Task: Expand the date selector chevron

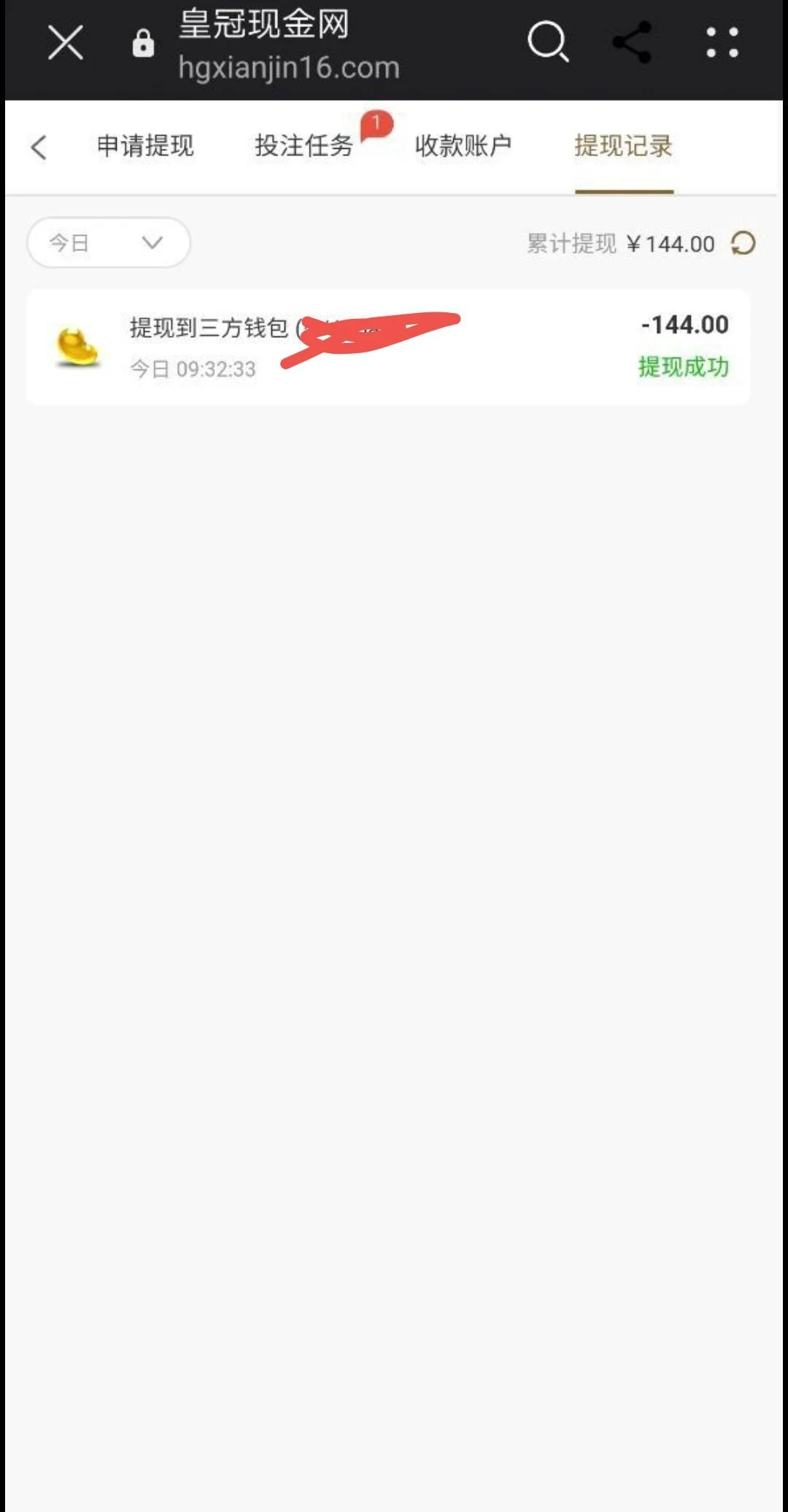Action: 152,243
